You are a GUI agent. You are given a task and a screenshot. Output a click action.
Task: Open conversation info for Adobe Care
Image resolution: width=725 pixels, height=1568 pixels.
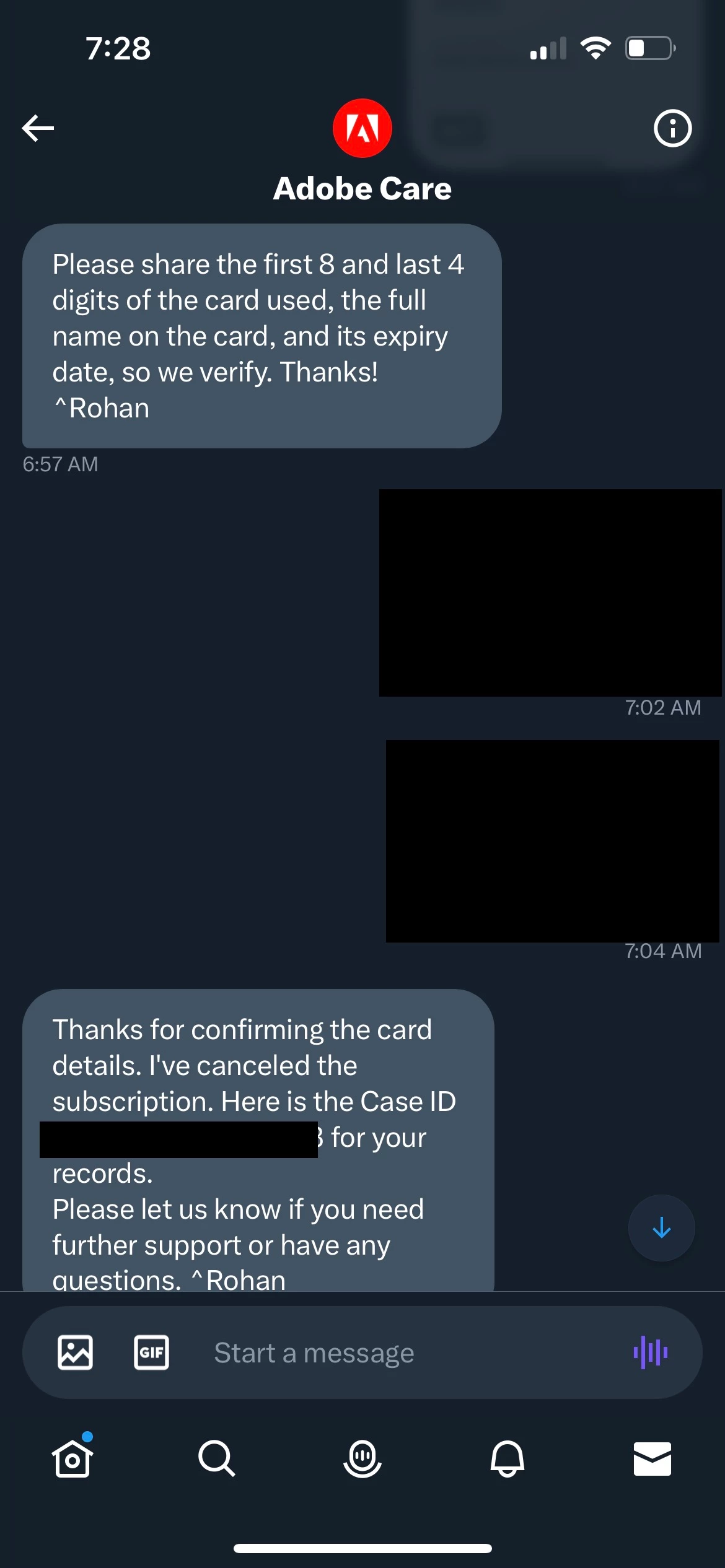672,128
